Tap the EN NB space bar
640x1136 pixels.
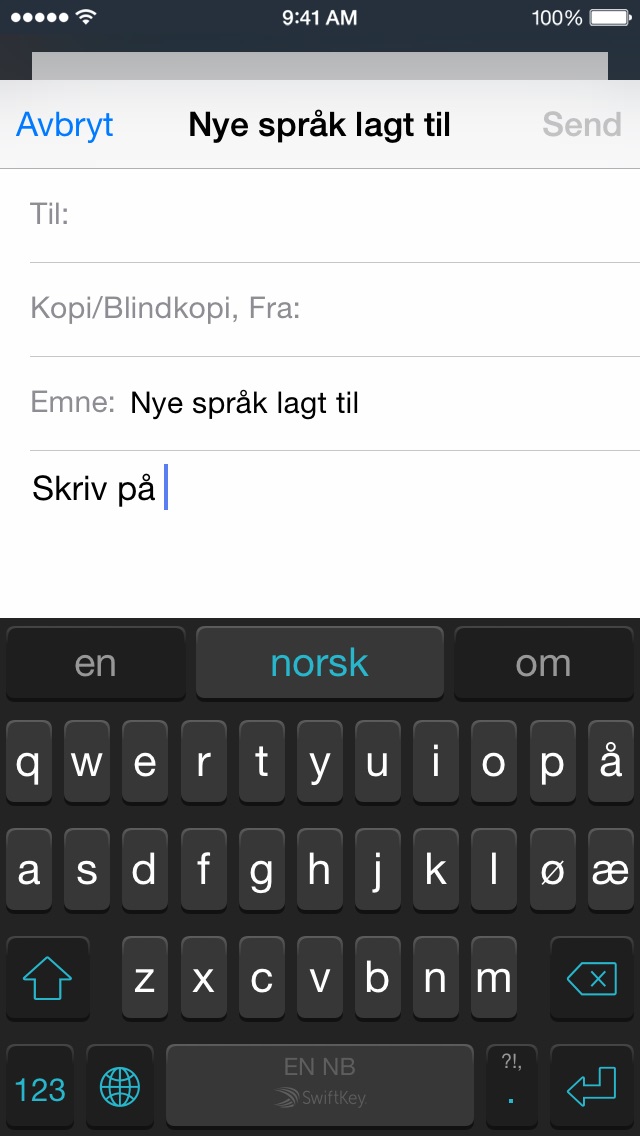320,1085
